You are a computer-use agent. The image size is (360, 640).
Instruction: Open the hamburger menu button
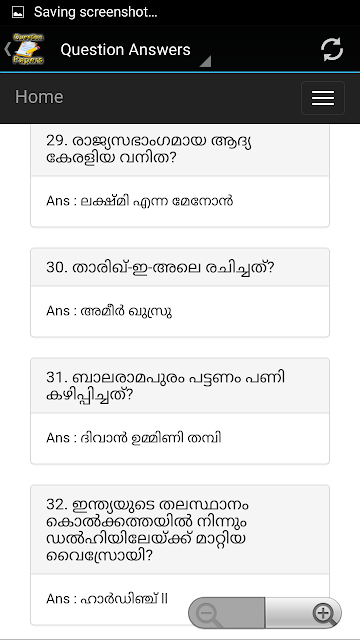(x=323, y=98)
